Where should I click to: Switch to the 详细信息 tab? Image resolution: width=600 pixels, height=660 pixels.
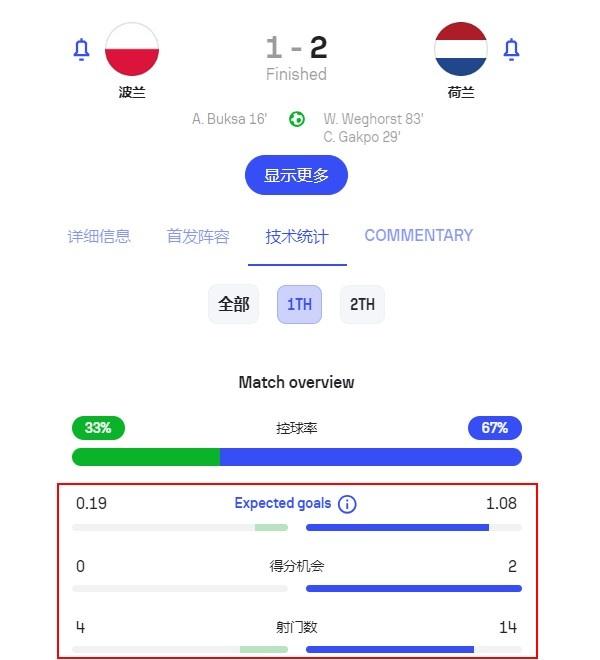[x=99, y=237]
